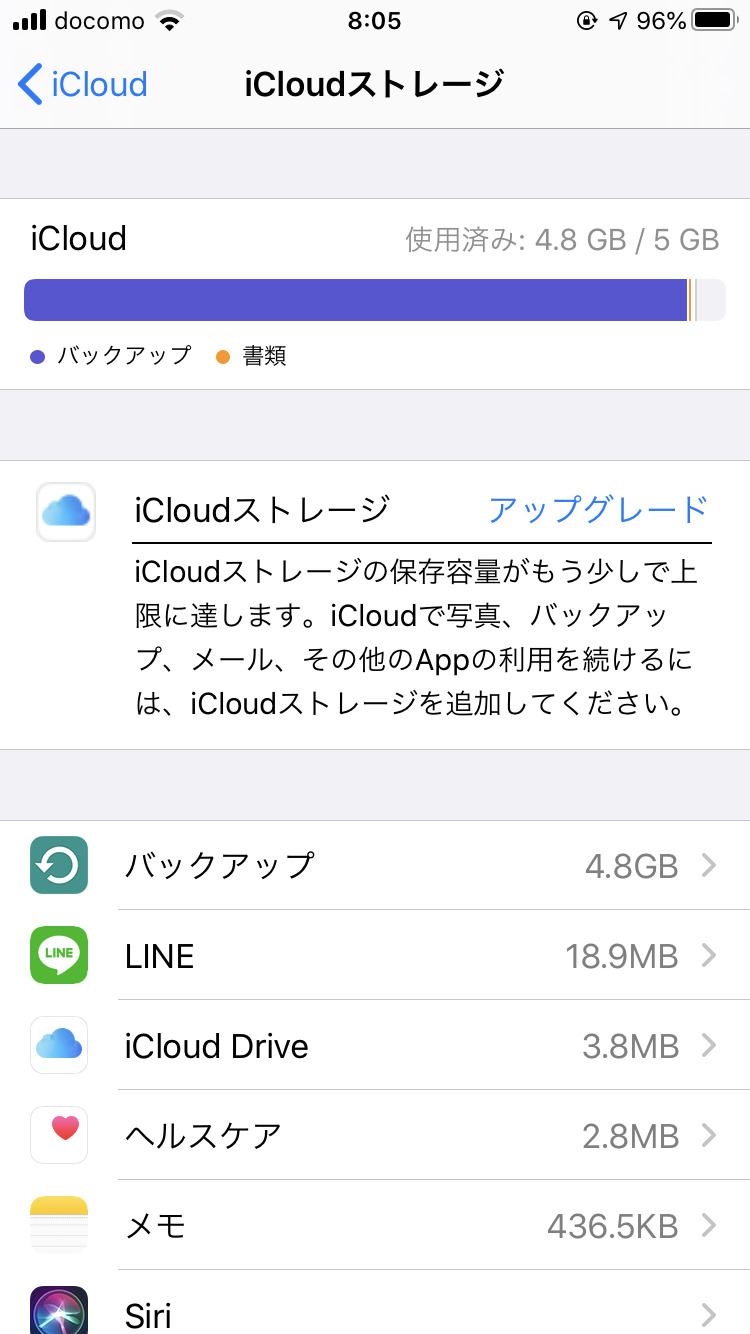Select the iCloud Drive row
750x1334 pixels.
[375, 1046]
